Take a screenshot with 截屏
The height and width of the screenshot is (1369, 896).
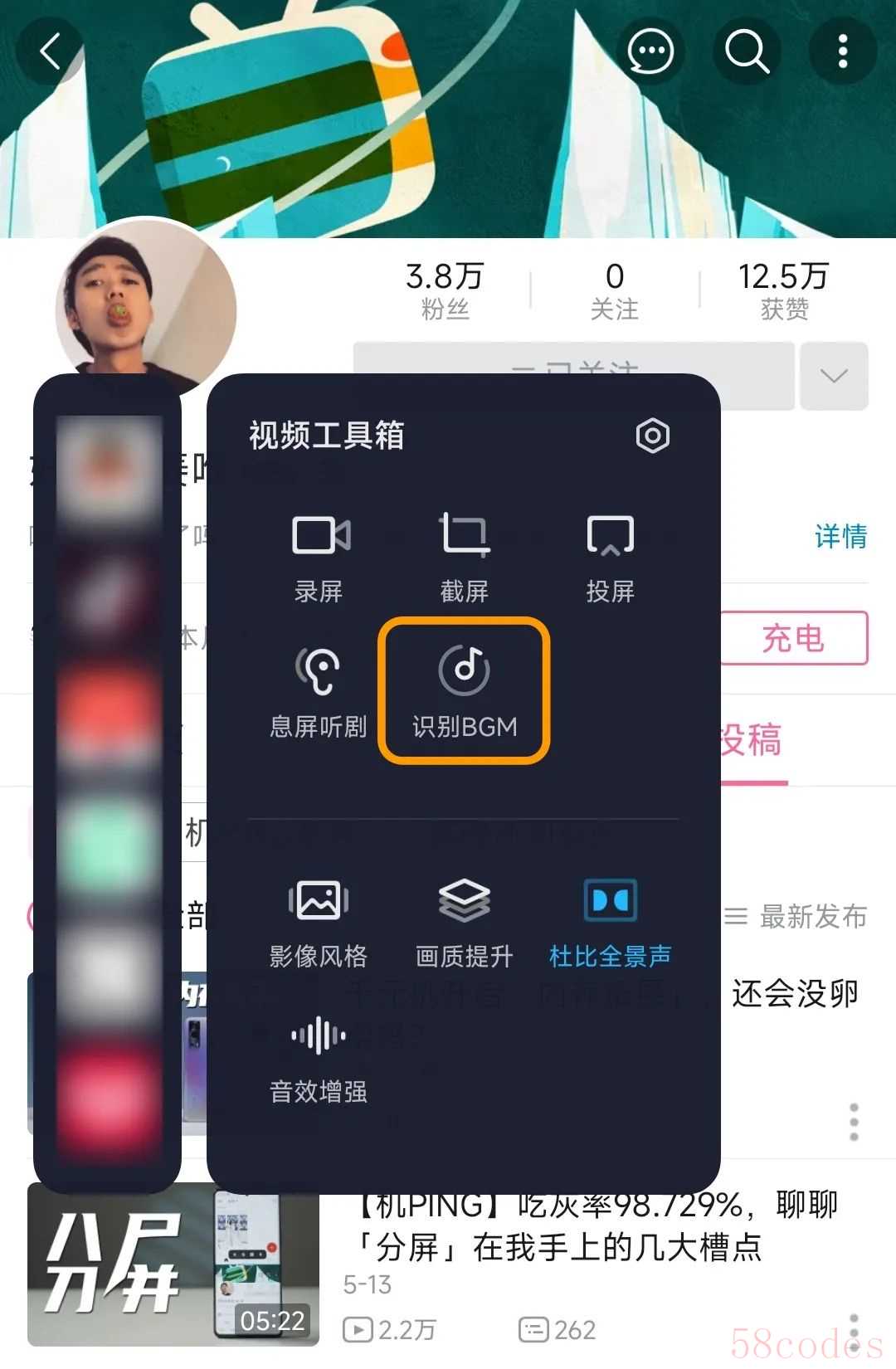(464, 556)
